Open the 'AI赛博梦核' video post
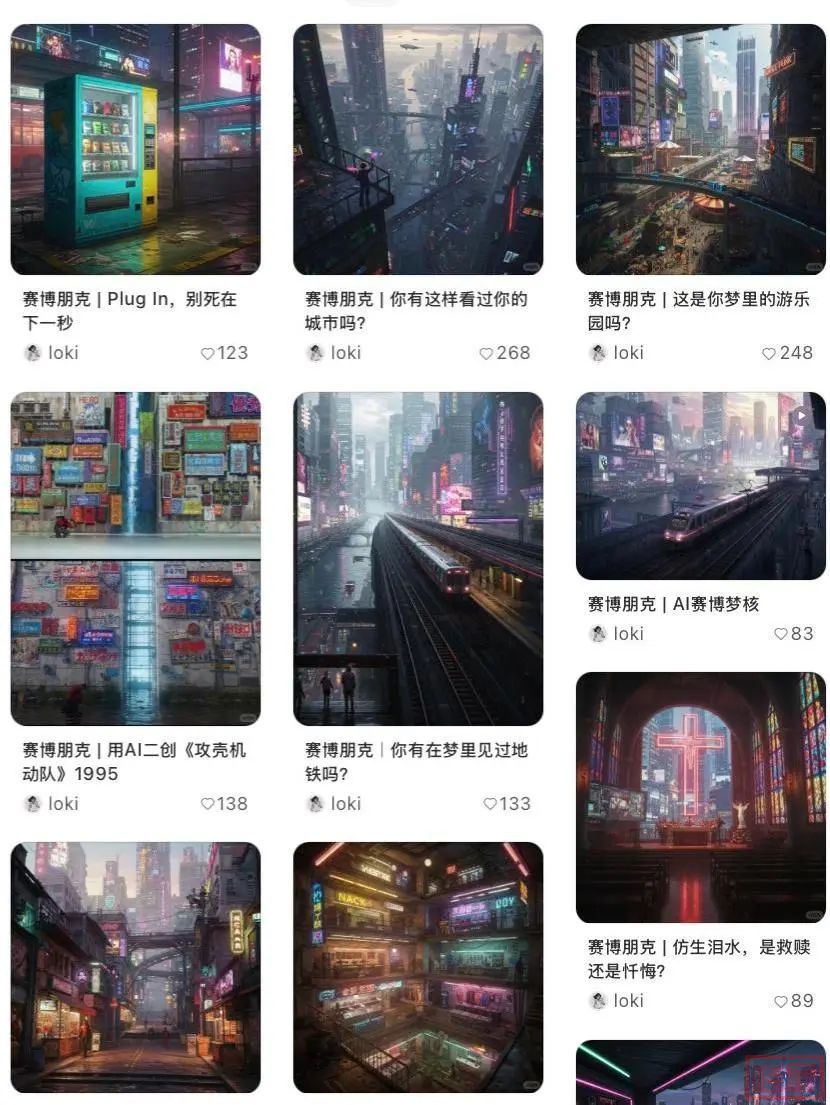This screenshot has height=1105, width=830. [x=700, y=486]
